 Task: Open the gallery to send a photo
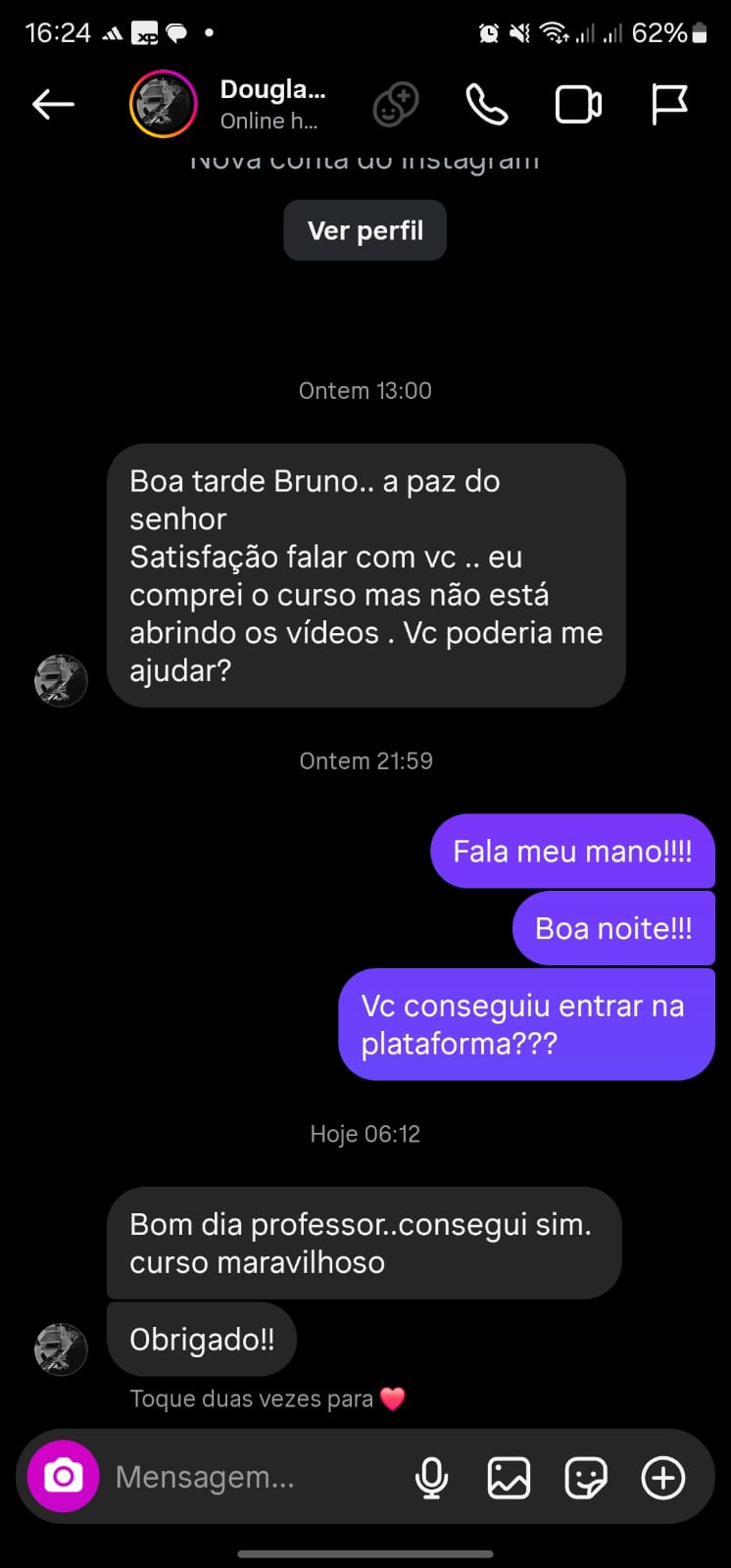(509, 1477)
